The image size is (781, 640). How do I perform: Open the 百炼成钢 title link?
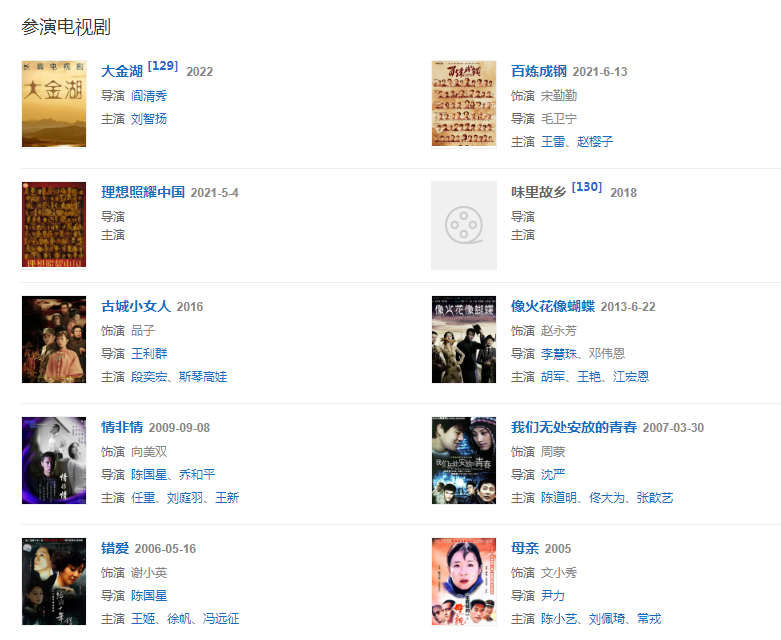pos(538,71)
